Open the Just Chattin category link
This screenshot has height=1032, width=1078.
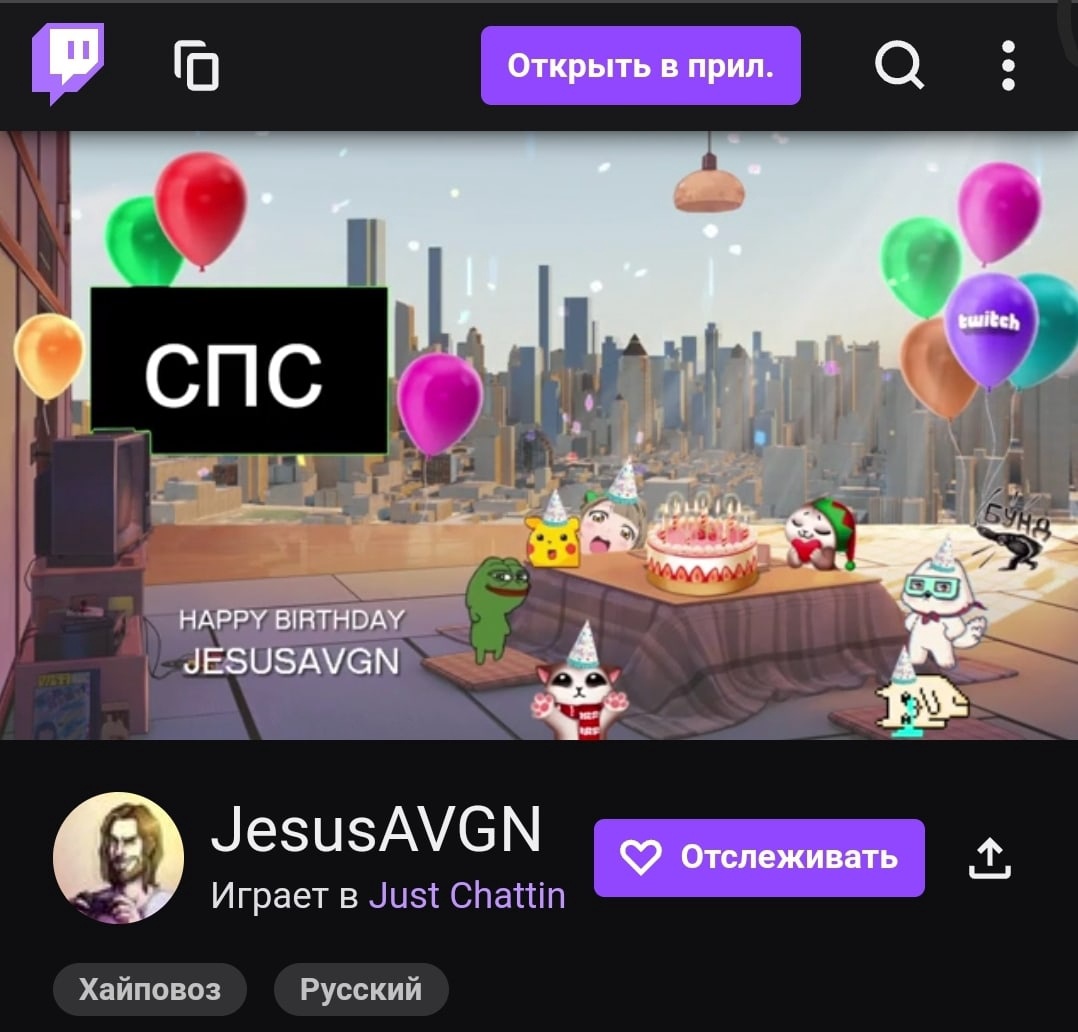point(467,895)
